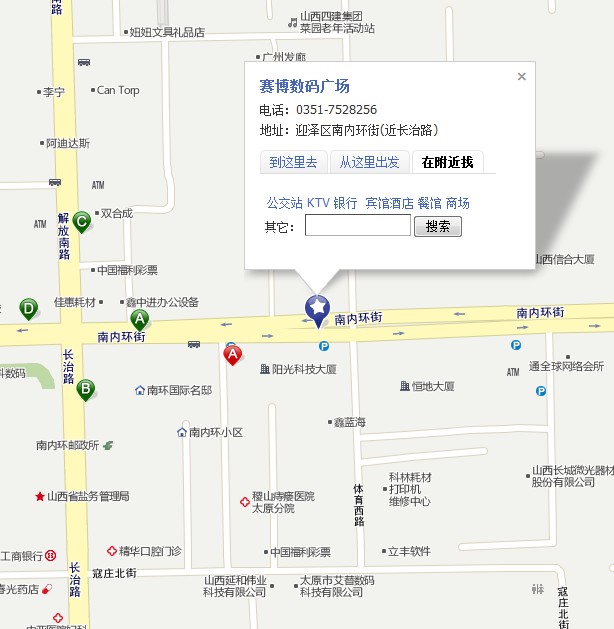614x629 pixels.
Task: Search nearby 银行
Action: 345,203
